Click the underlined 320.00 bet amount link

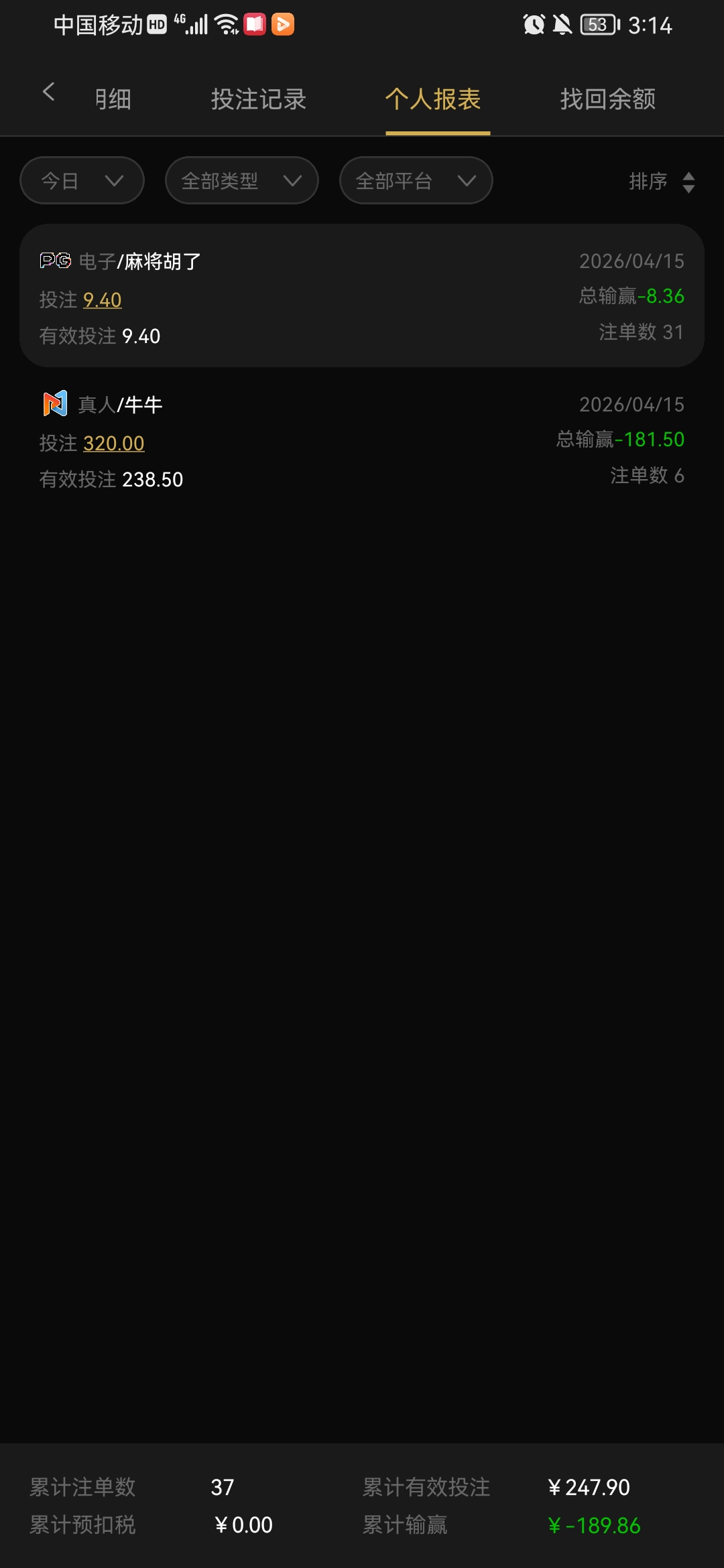click(x=114, y=443)
